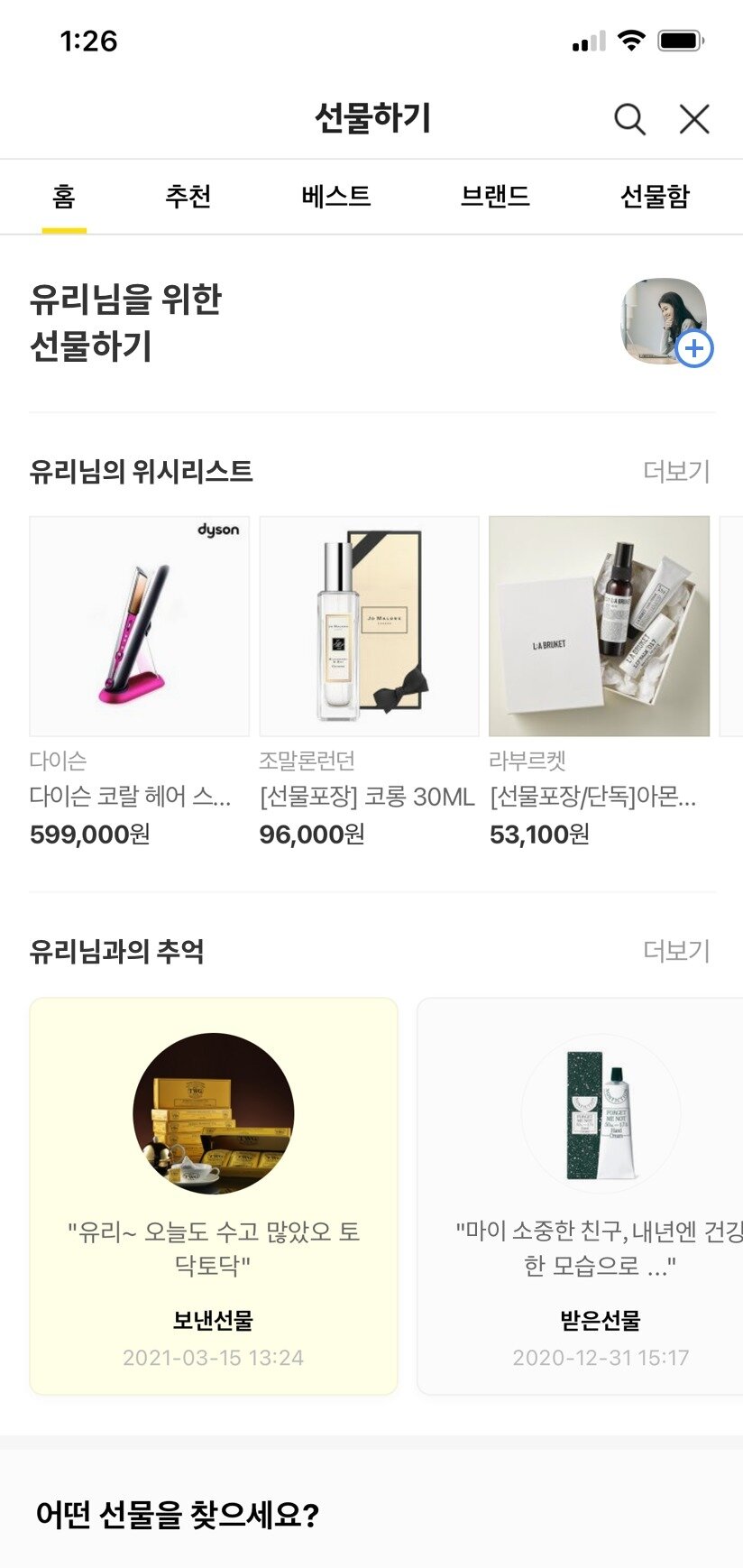Open the 베스트 tab
This screenshot has width=743, height=1568.
tap(335, 197)
